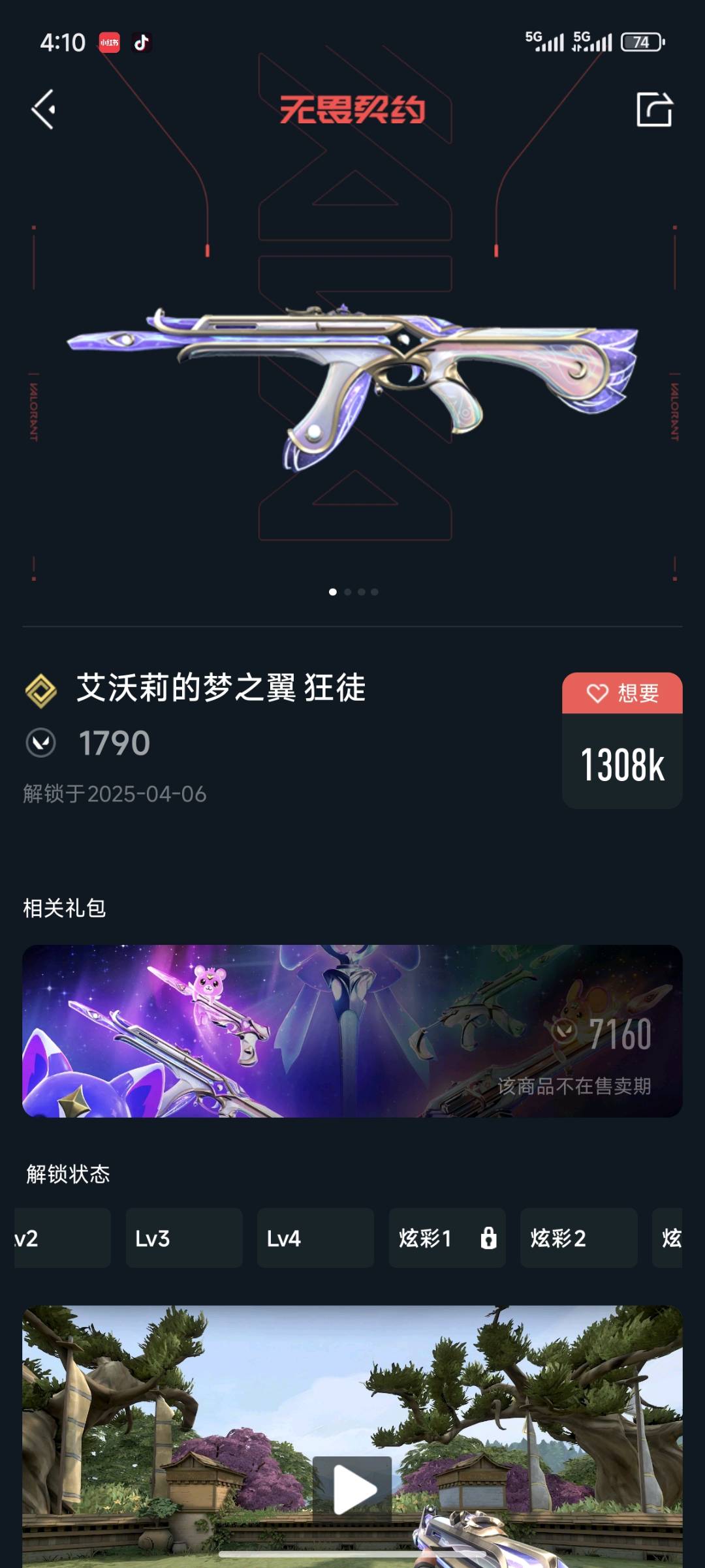Tap the 想要 wishlist heart button
Viewport: 705px width, 1568px height.
622,693
